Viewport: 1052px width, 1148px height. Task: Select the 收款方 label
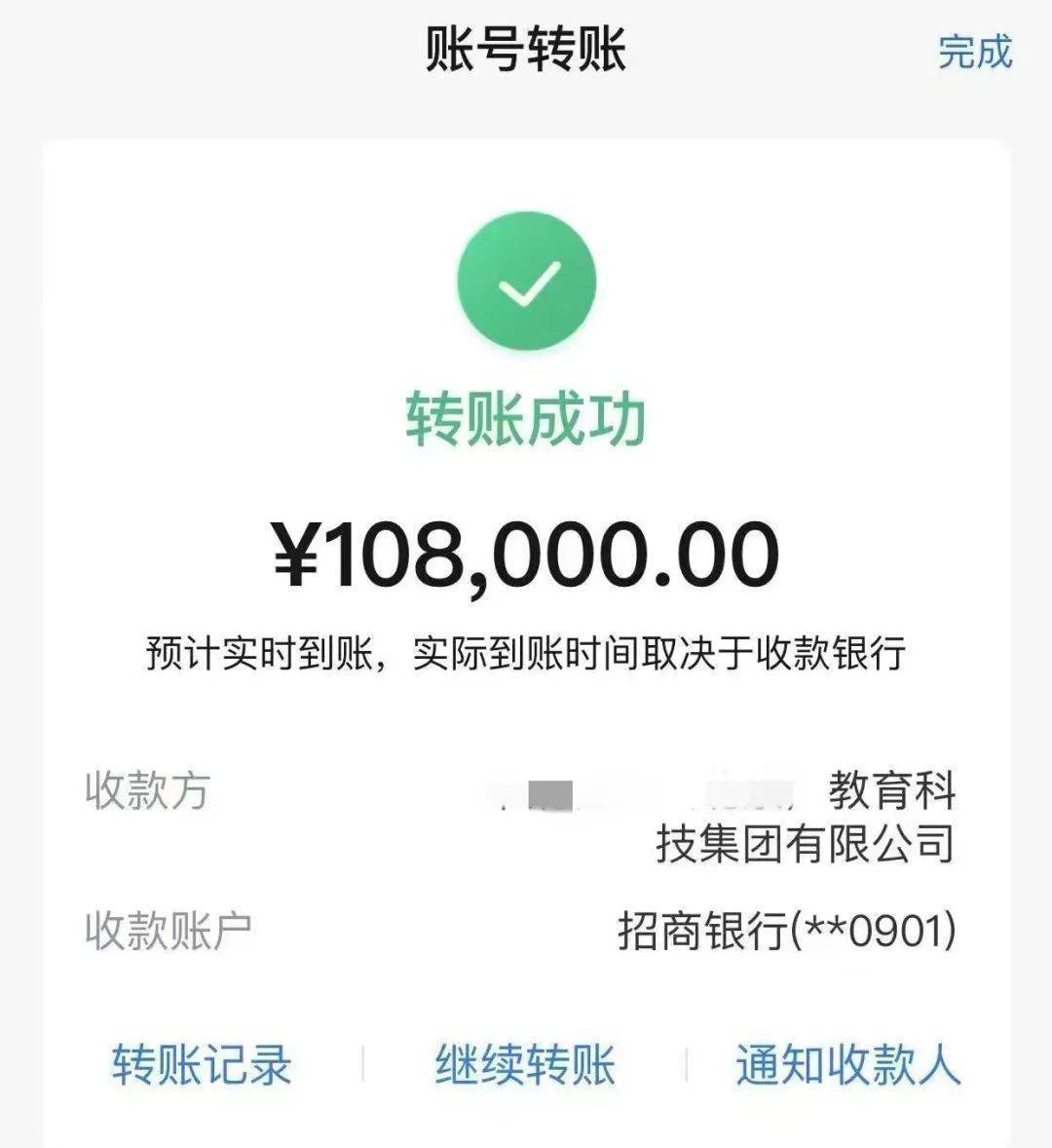click(146, 792)
